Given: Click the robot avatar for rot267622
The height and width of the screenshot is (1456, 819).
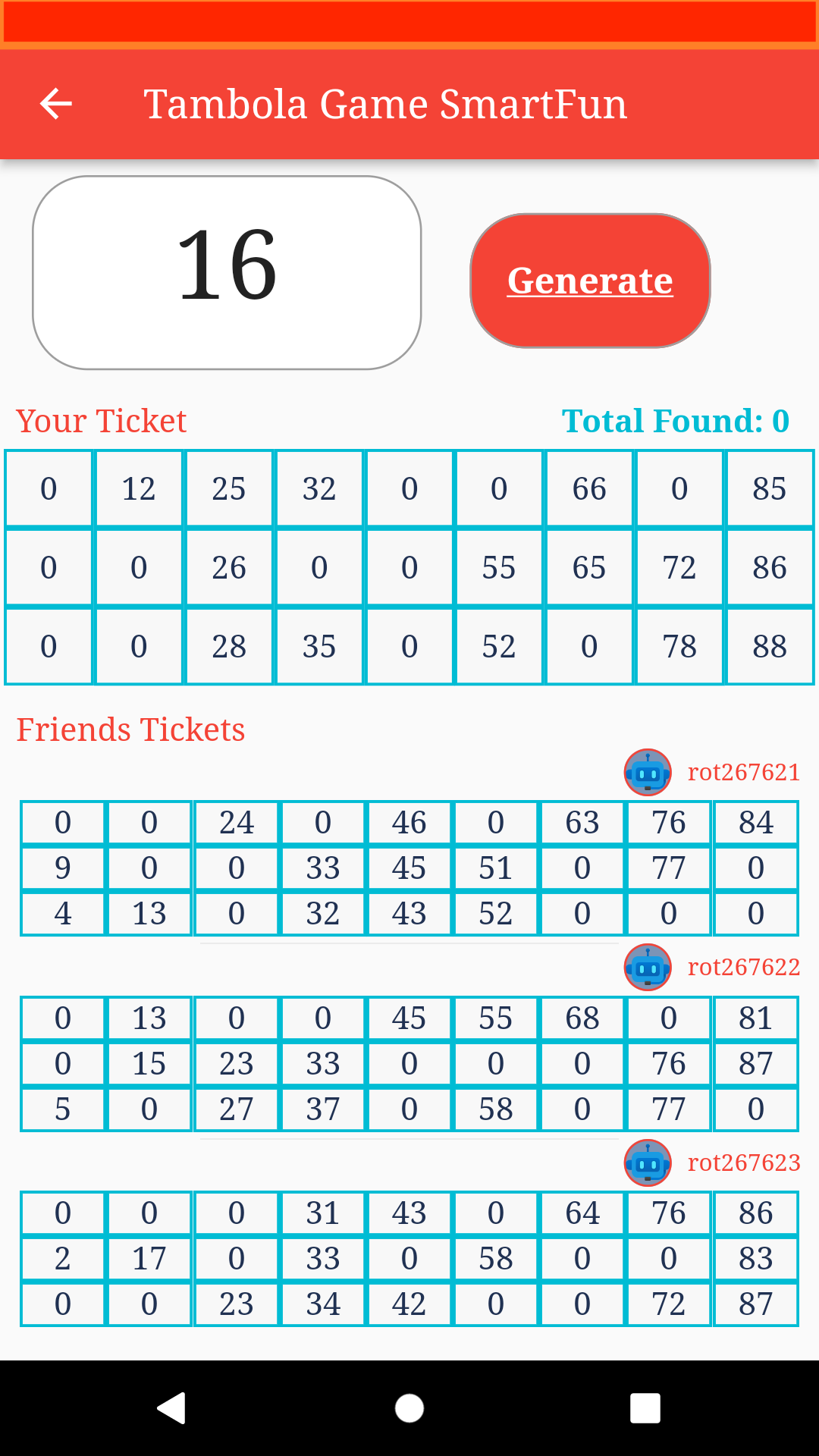Looking at the screenshot, I should tap(648, 967).
